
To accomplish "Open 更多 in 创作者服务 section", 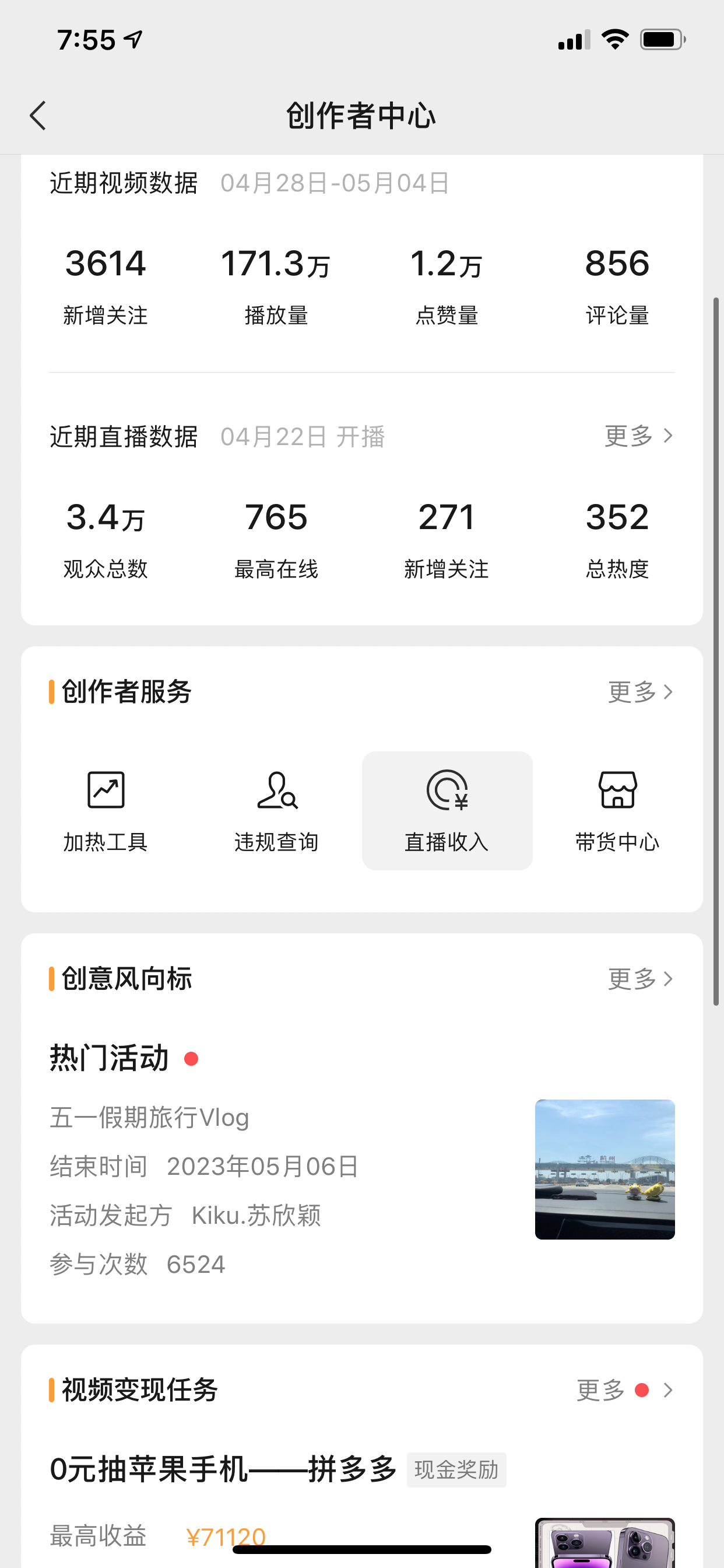I will click(640, 692).
